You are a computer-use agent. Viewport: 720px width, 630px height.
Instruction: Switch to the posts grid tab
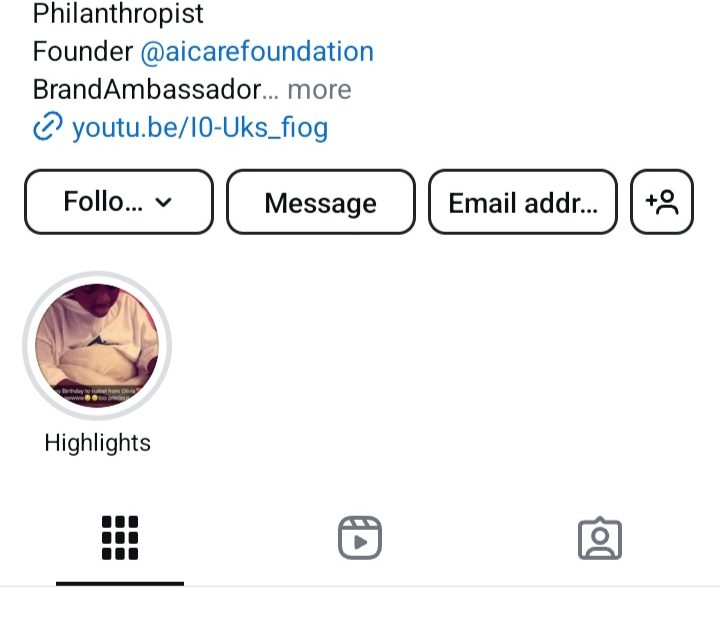coord(120,539)
